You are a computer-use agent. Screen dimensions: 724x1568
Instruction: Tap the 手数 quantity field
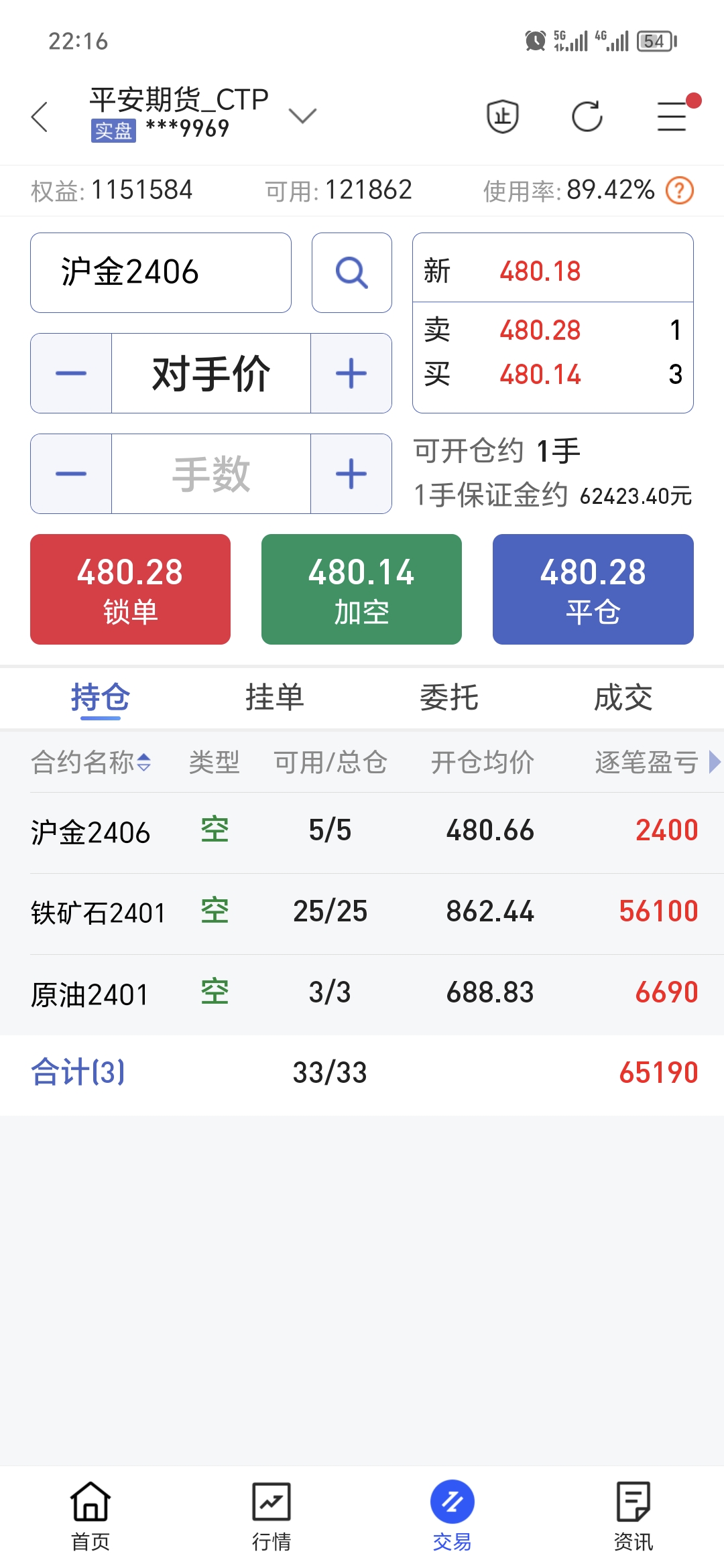point(211,474)
